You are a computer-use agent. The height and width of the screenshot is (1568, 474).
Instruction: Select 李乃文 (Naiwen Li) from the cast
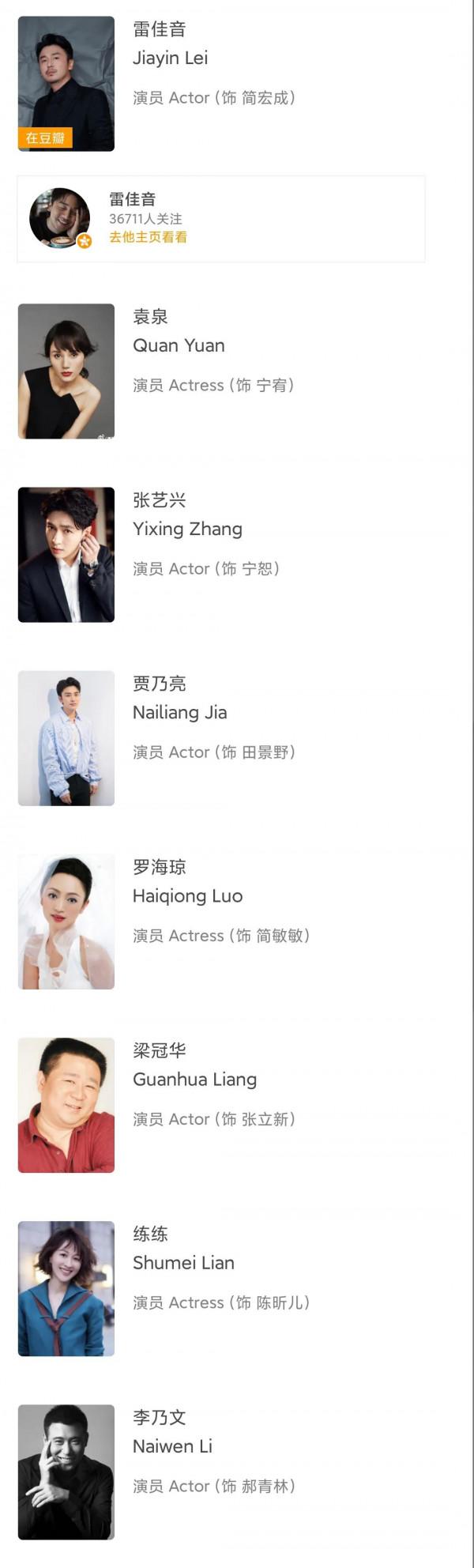coord(172,1445)
